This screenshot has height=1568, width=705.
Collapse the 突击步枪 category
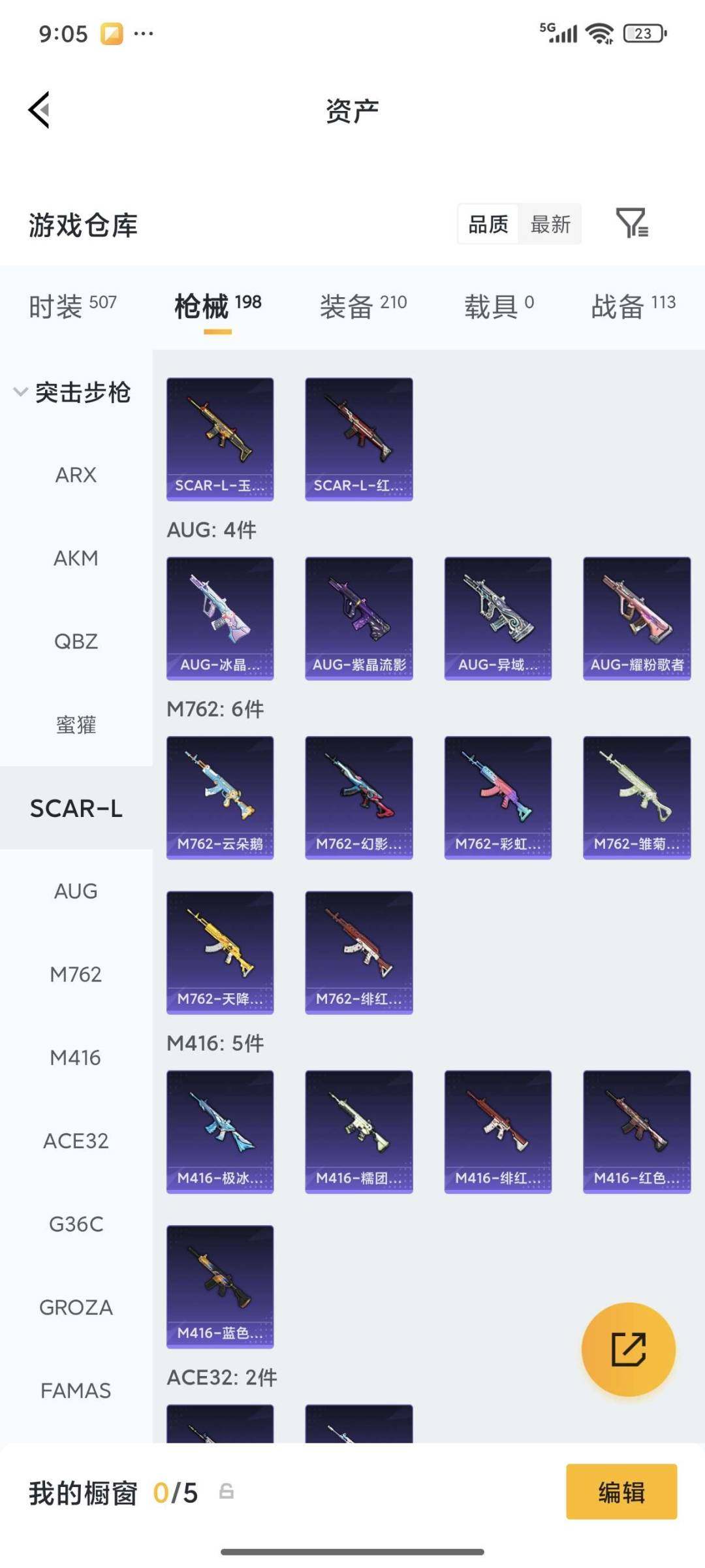[72, 392]
